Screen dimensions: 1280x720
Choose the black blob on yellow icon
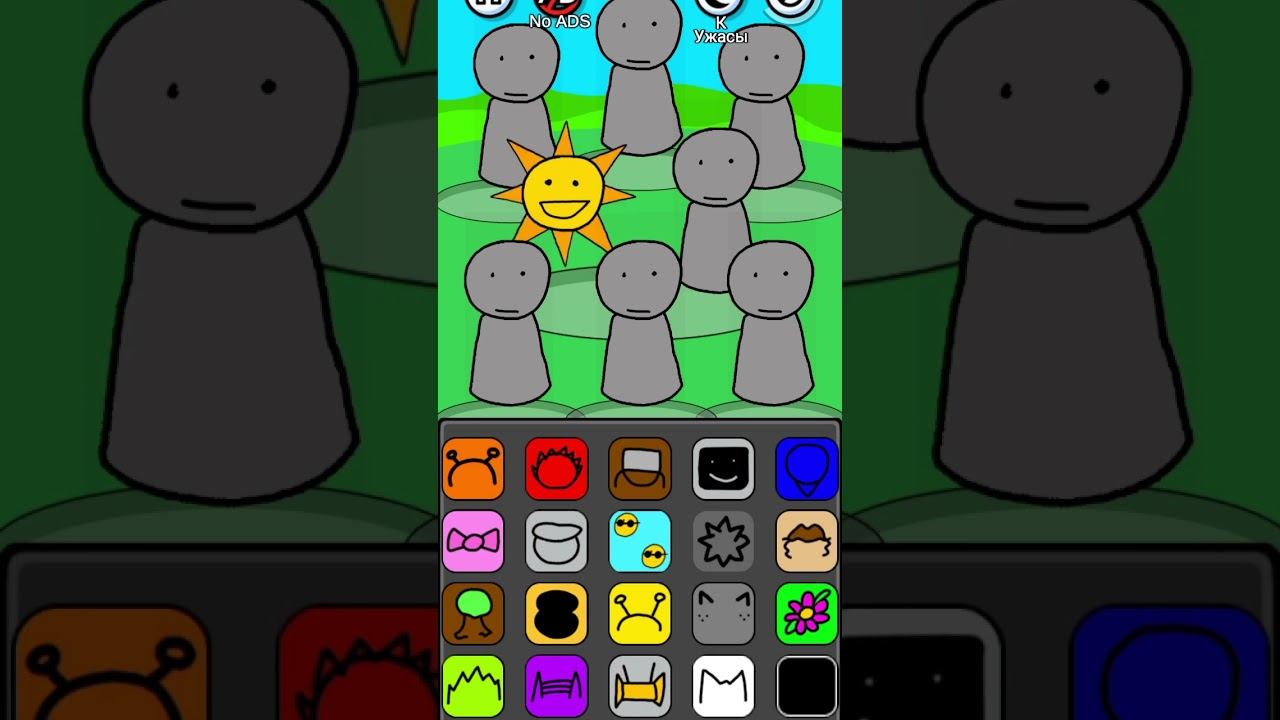[556, 613]
